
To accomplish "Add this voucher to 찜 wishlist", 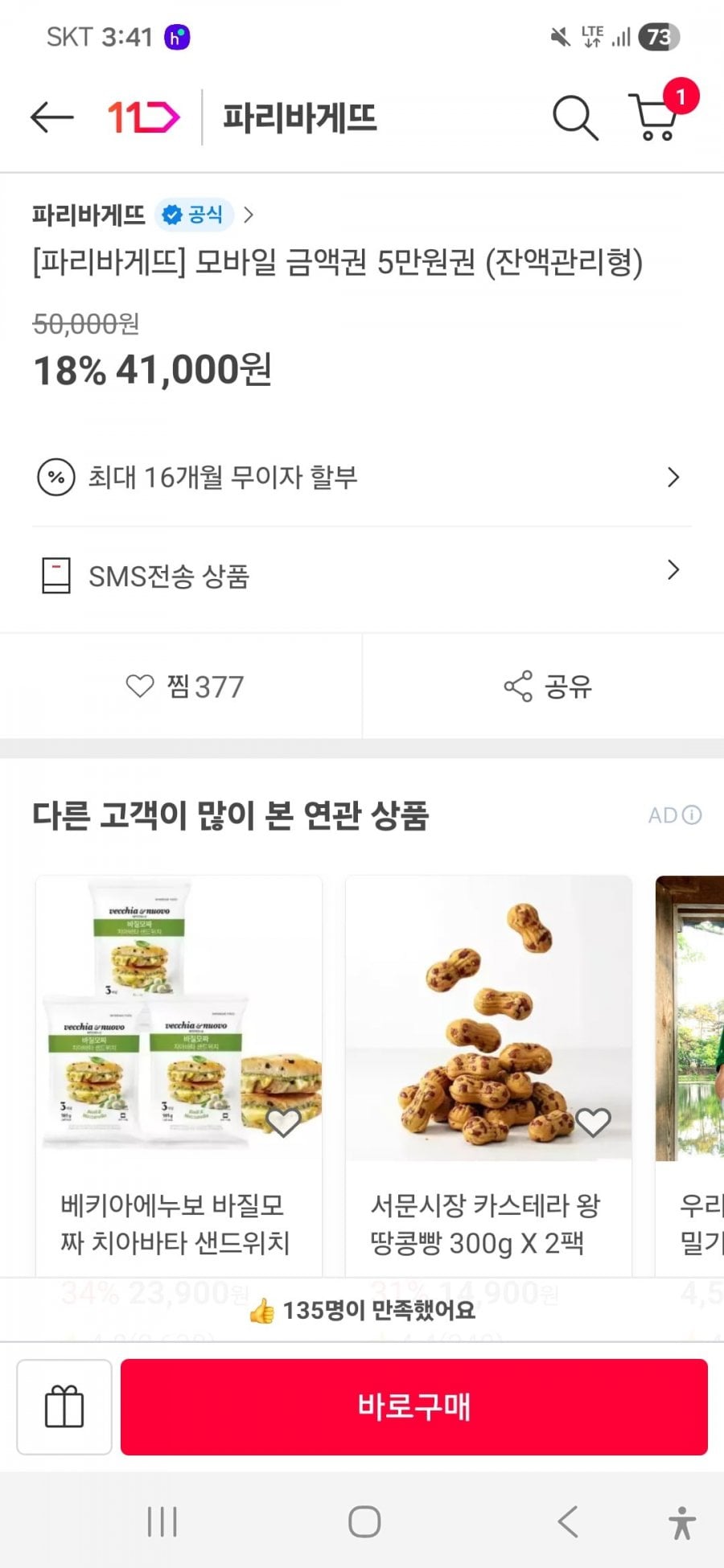I will [x=184, y=687].
